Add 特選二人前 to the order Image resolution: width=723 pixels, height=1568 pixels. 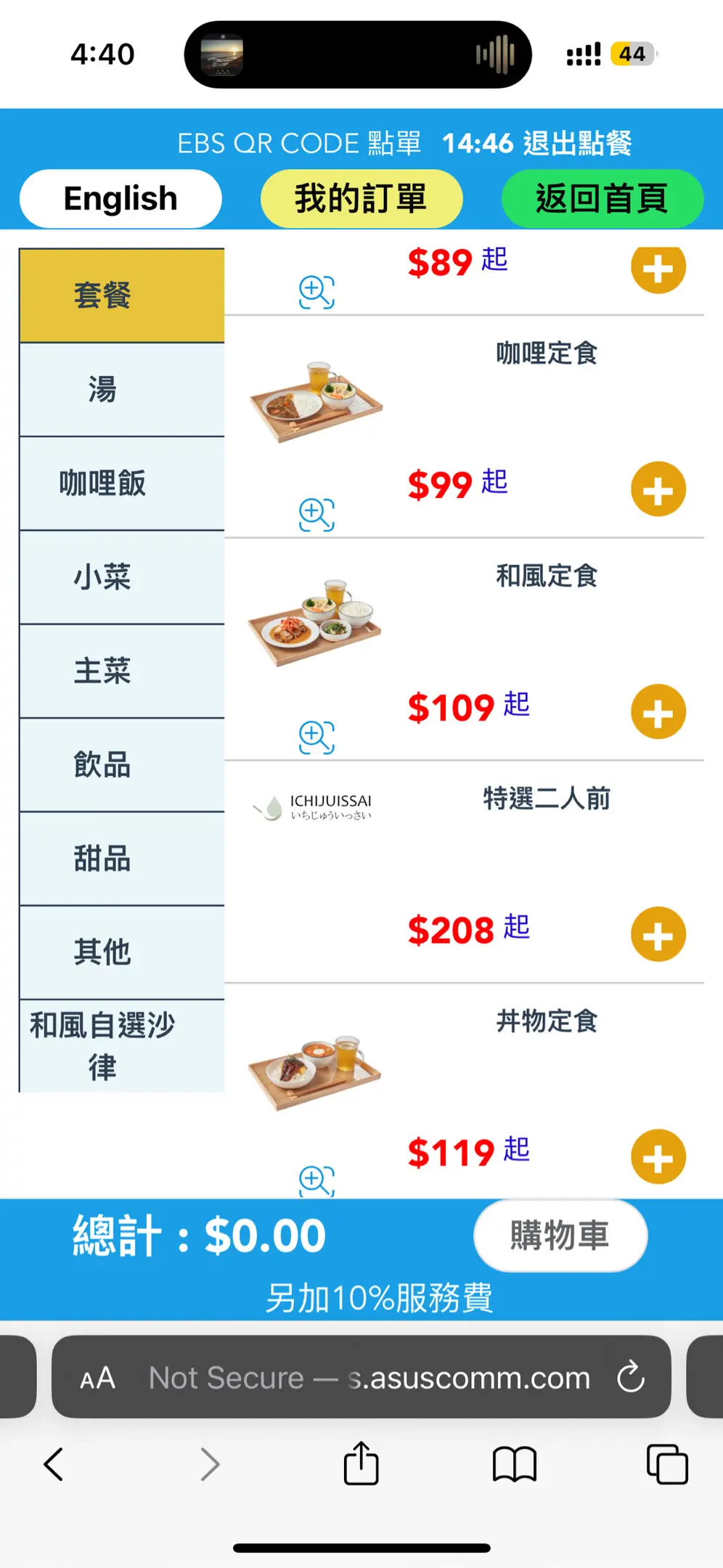pos(658,934)
